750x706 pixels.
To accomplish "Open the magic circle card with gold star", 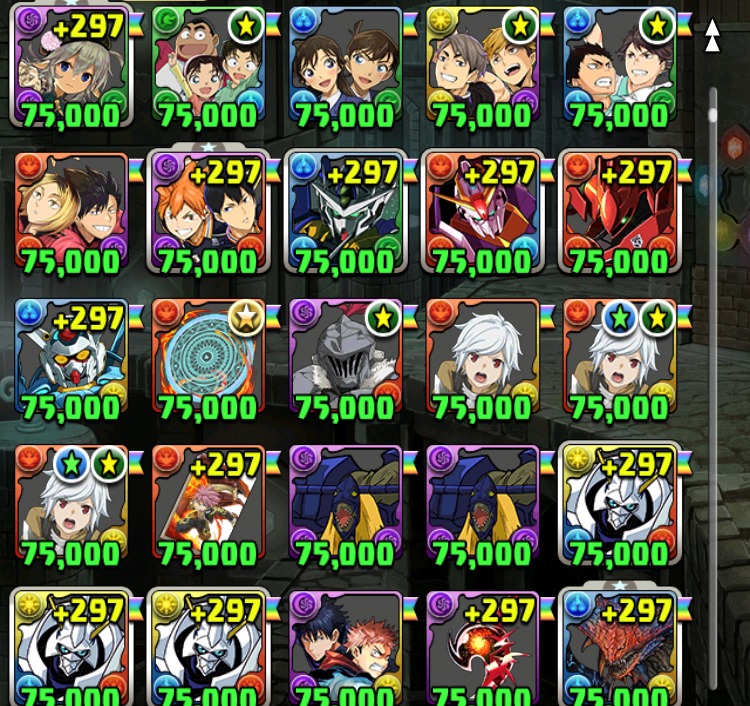I will [208, 360].
